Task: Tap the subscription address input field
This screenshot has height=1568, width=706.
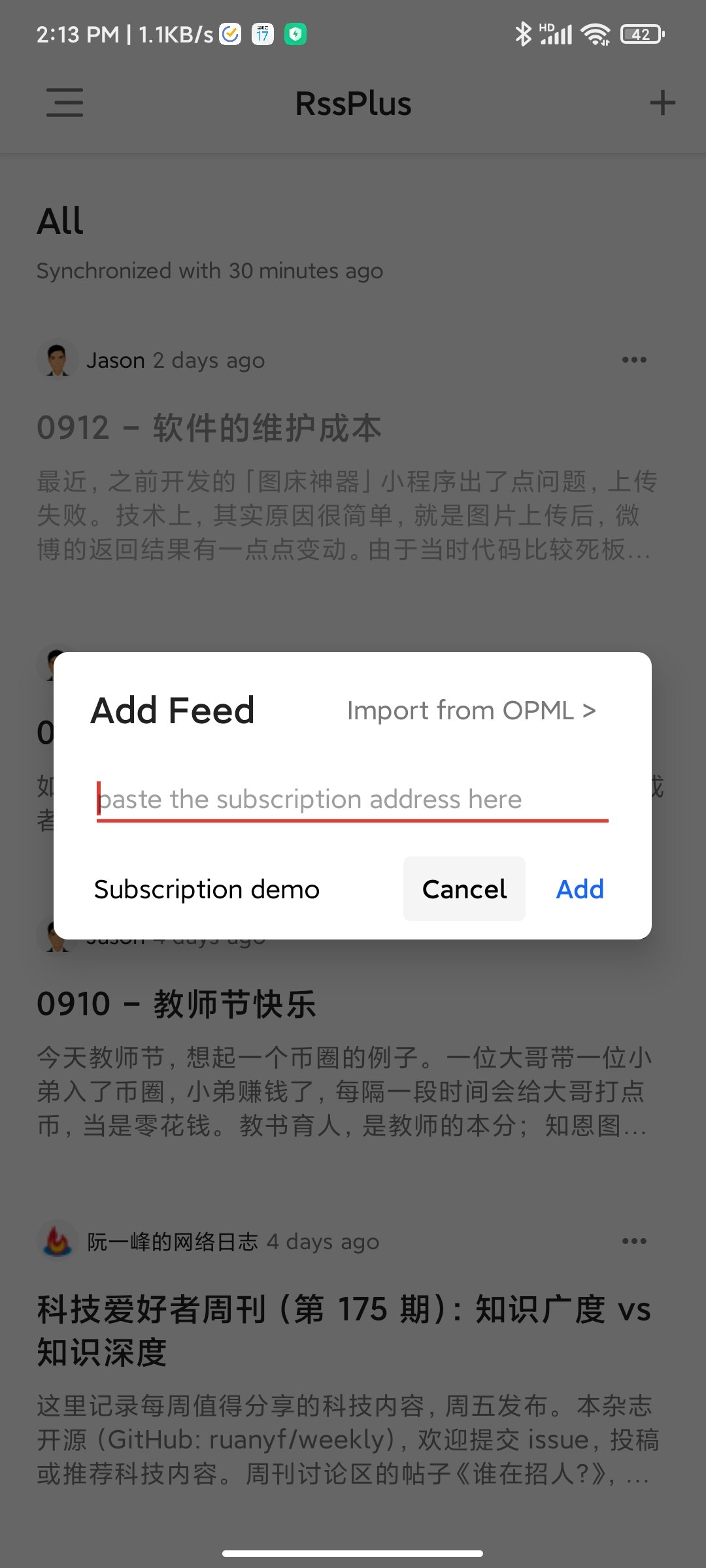Action: click(x=352, y=800)
